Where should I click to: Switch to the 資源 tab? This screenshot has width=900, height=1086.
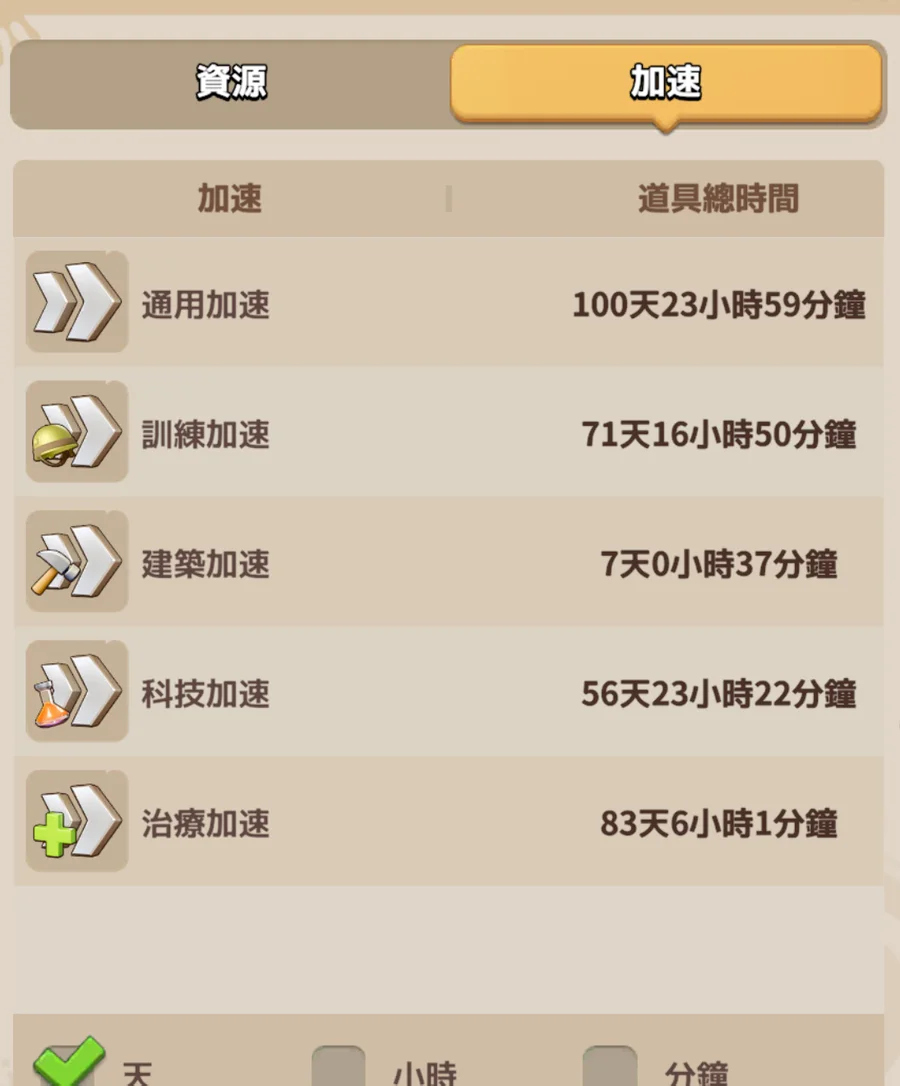(231, 84)
